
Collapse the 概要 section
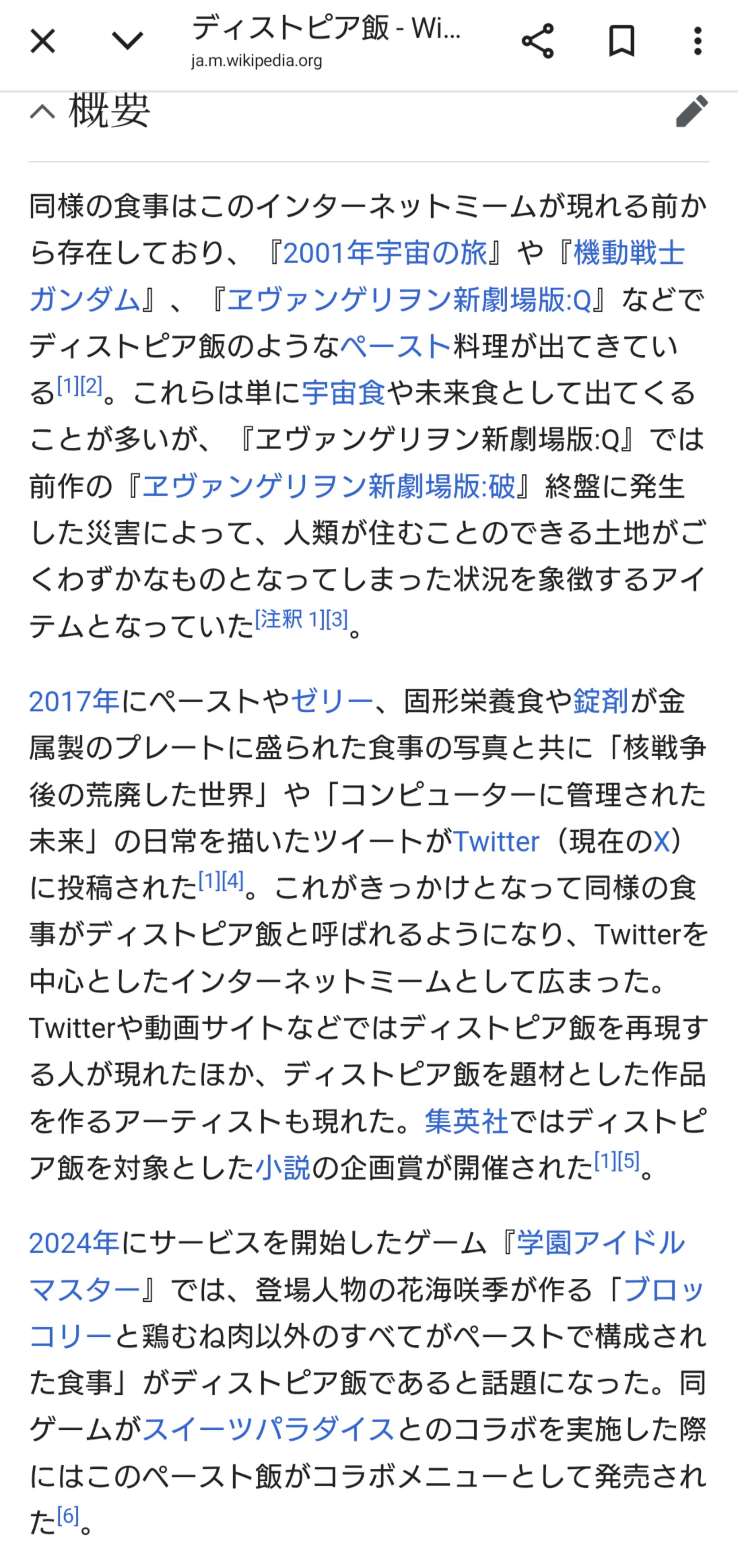coord(43,112)
